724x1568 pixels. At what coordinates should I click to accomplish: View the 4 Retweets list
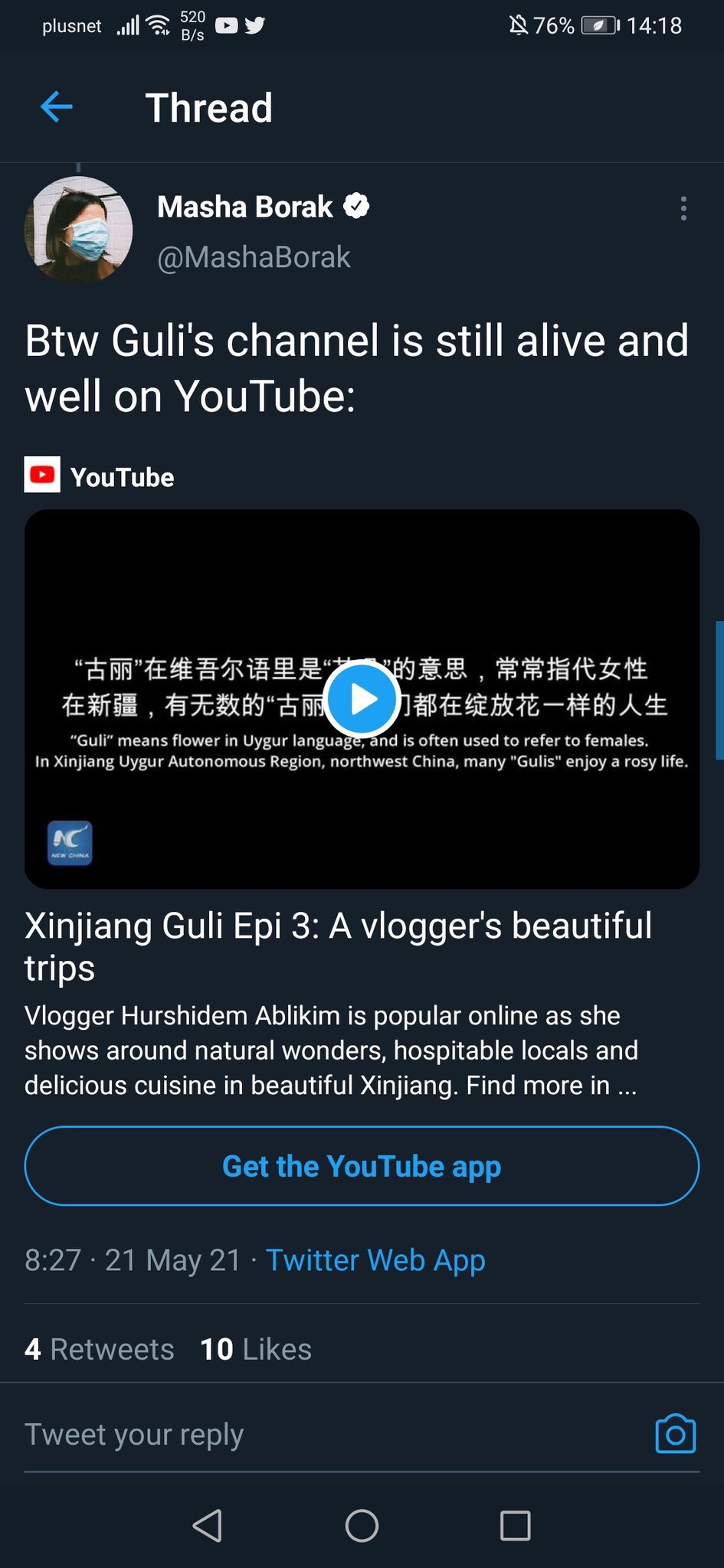[x=100, y=1349]
